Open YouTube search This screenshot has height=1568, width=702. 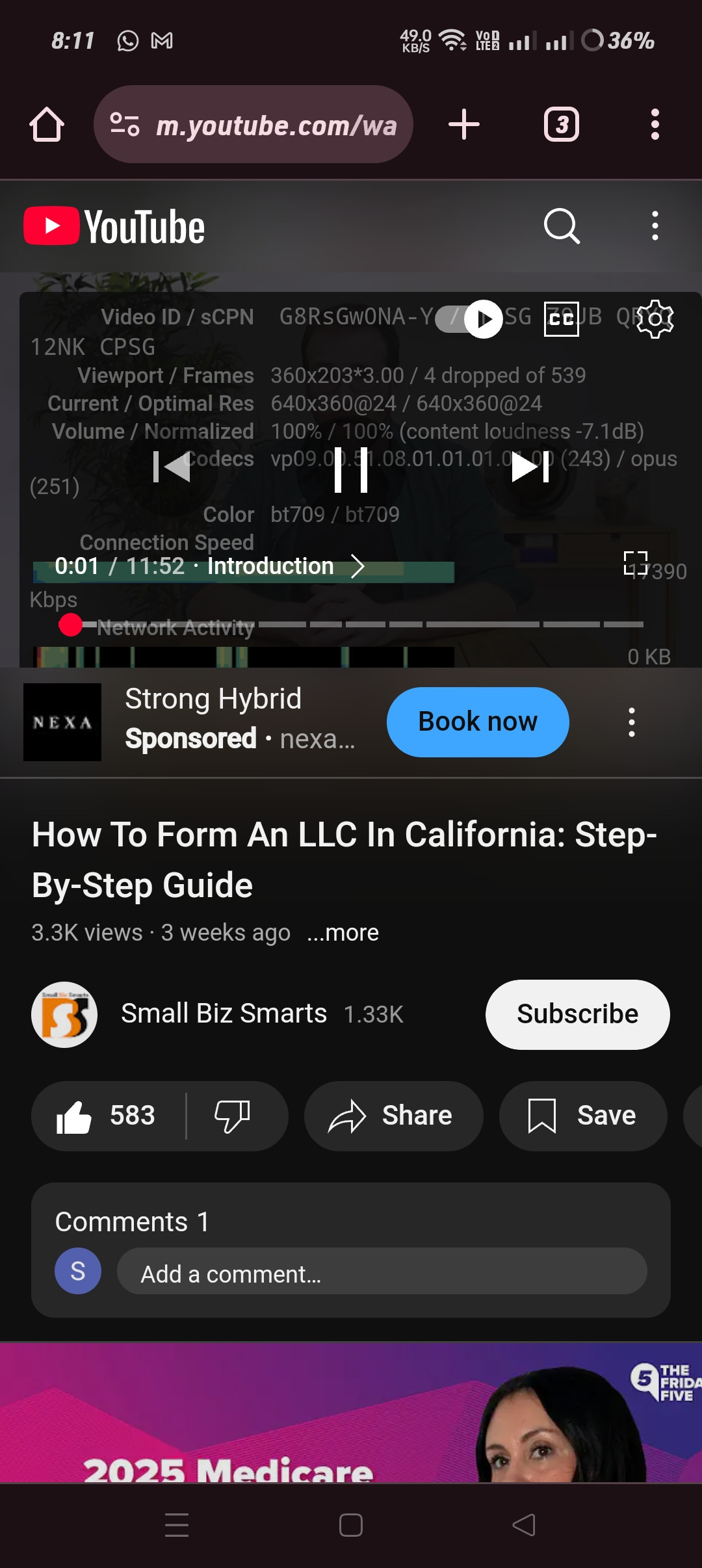pyautogui.click(x=562, y=226)
